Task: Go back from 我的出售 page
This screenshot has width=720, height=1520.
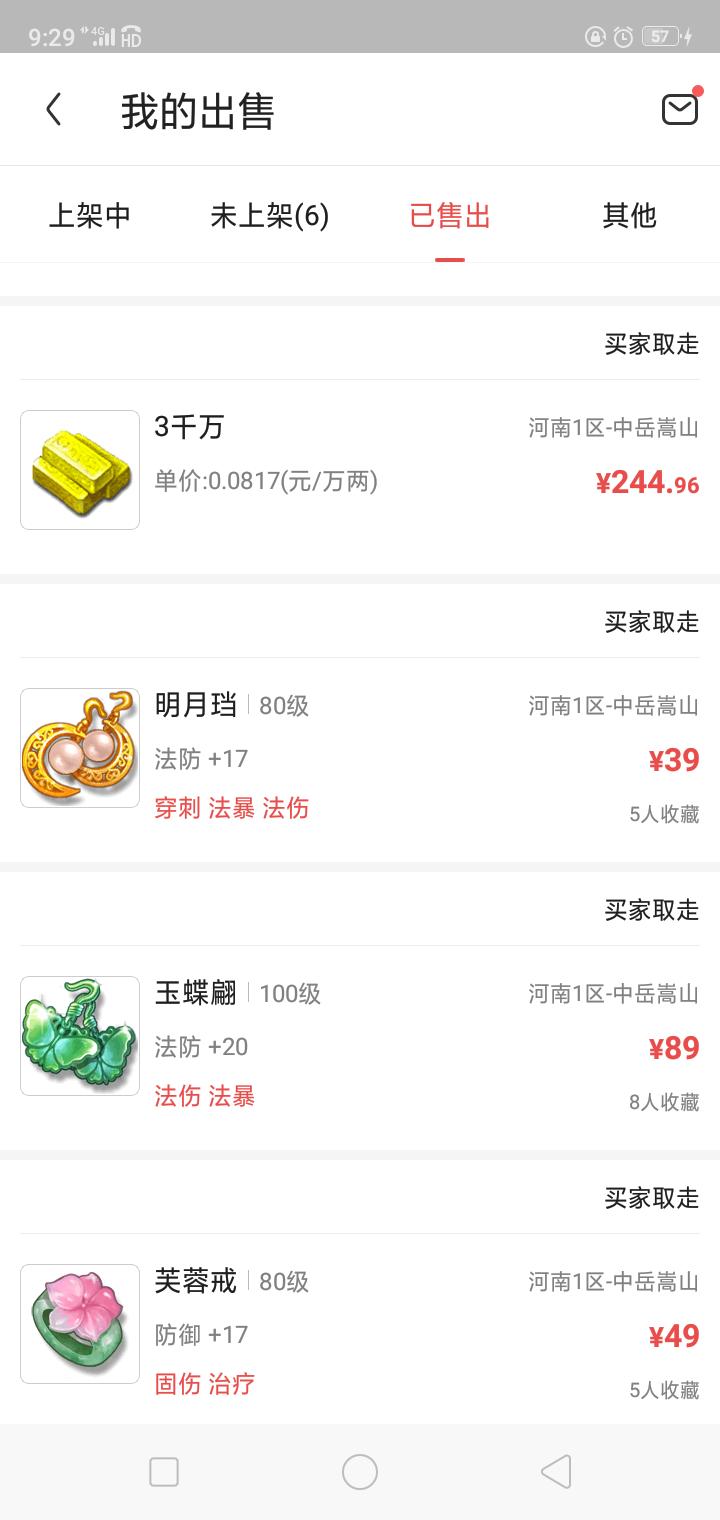Action: [55, 110]
